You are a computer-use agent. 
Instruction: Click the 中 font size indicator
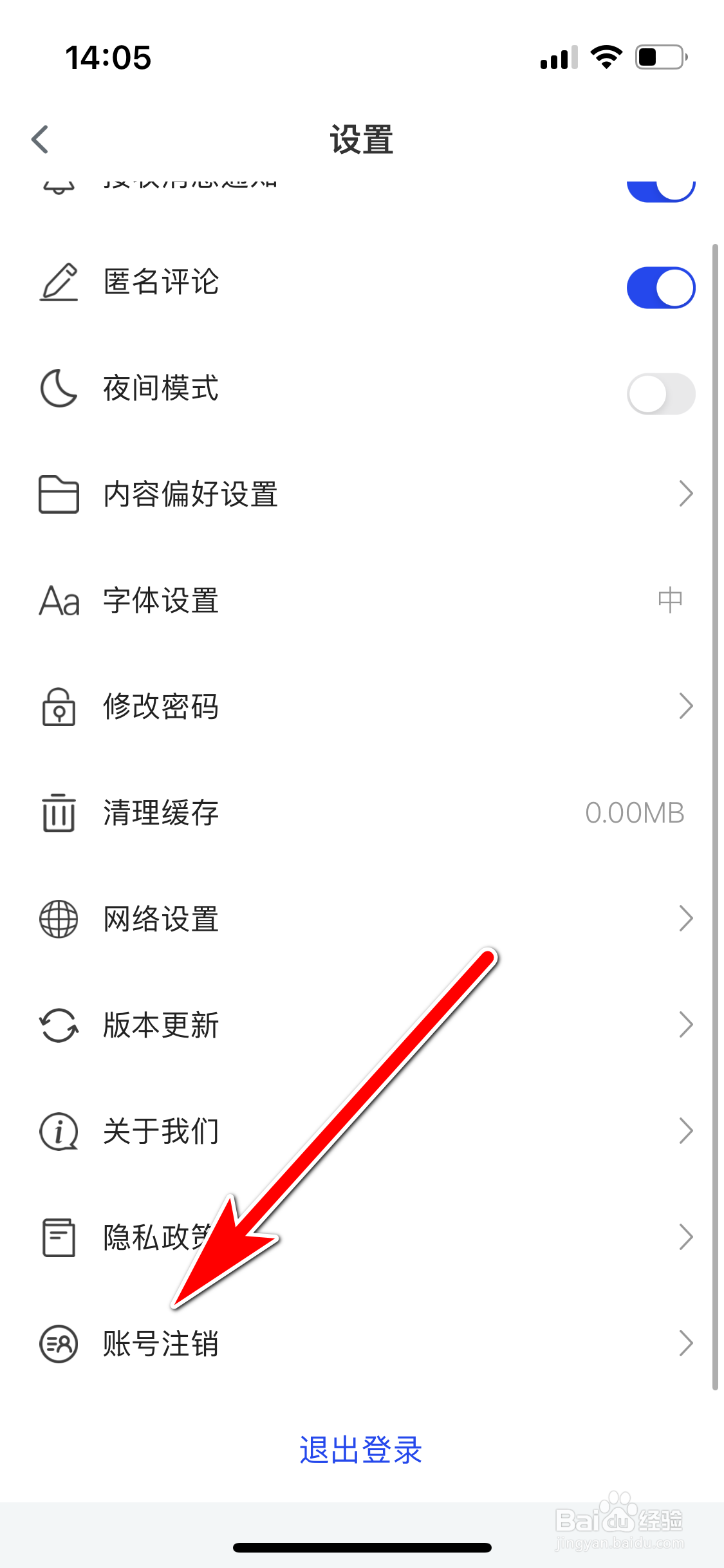pos(671,600)
